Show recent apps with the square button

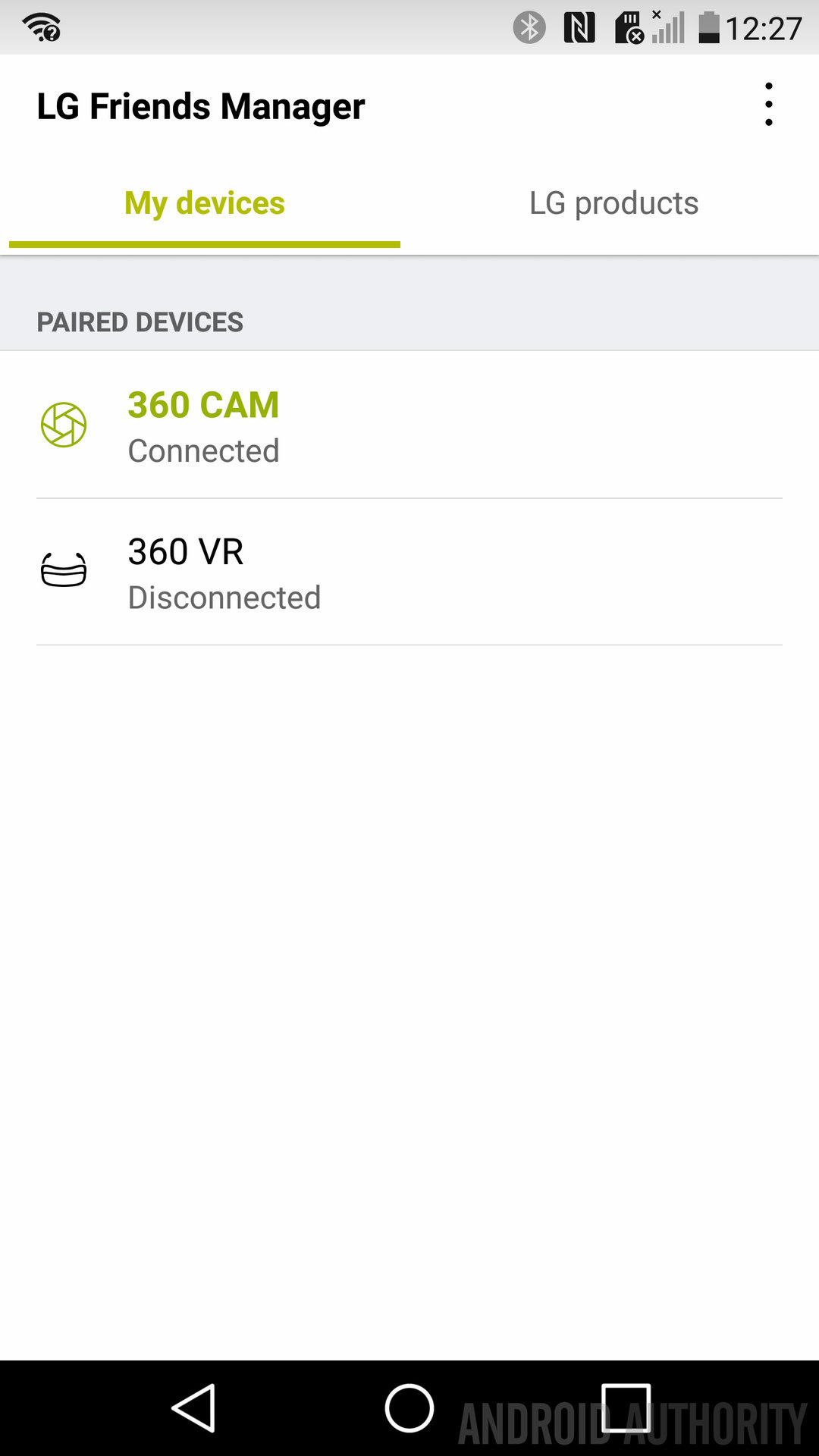point(626,1407)
